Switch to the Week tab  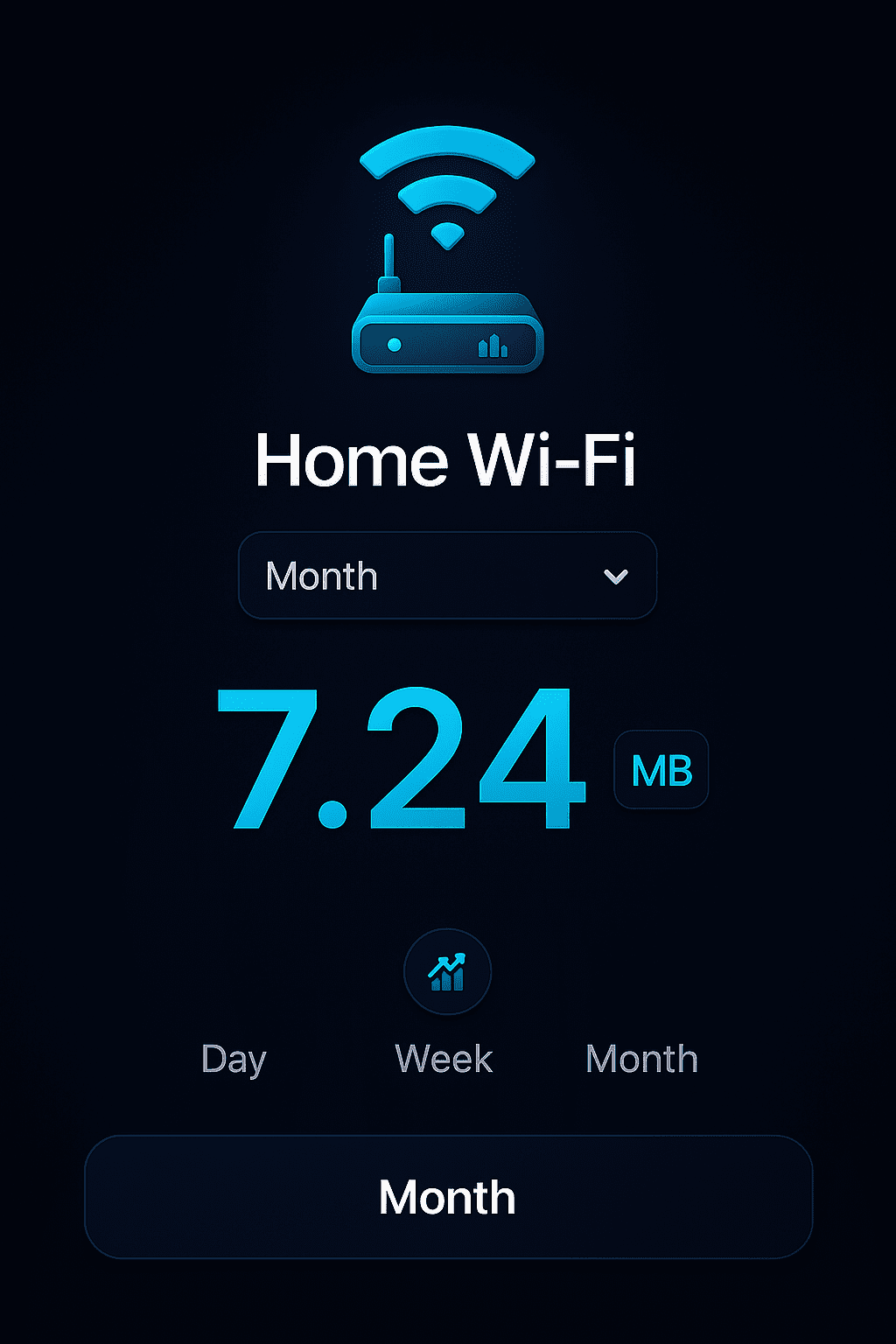[444, 1059]
